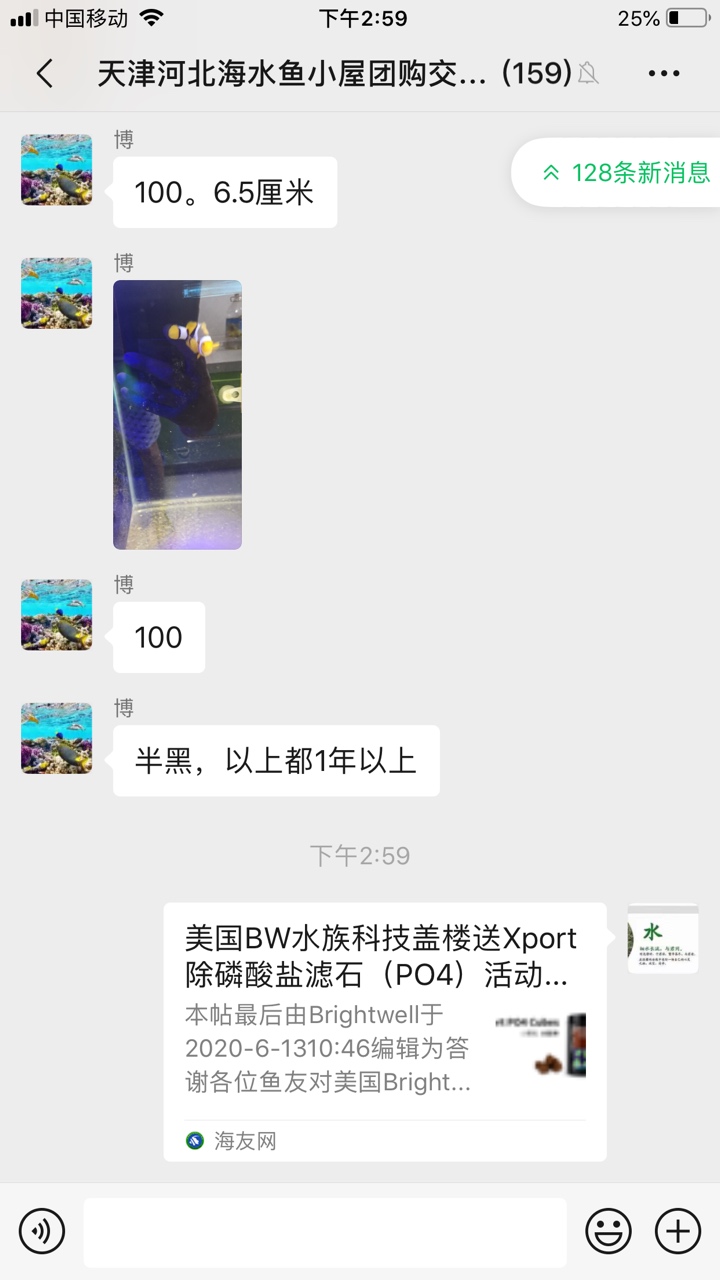The image size is (720, 1280).
Task: Switch to voice message input
Action: (x=42, y=1230)
